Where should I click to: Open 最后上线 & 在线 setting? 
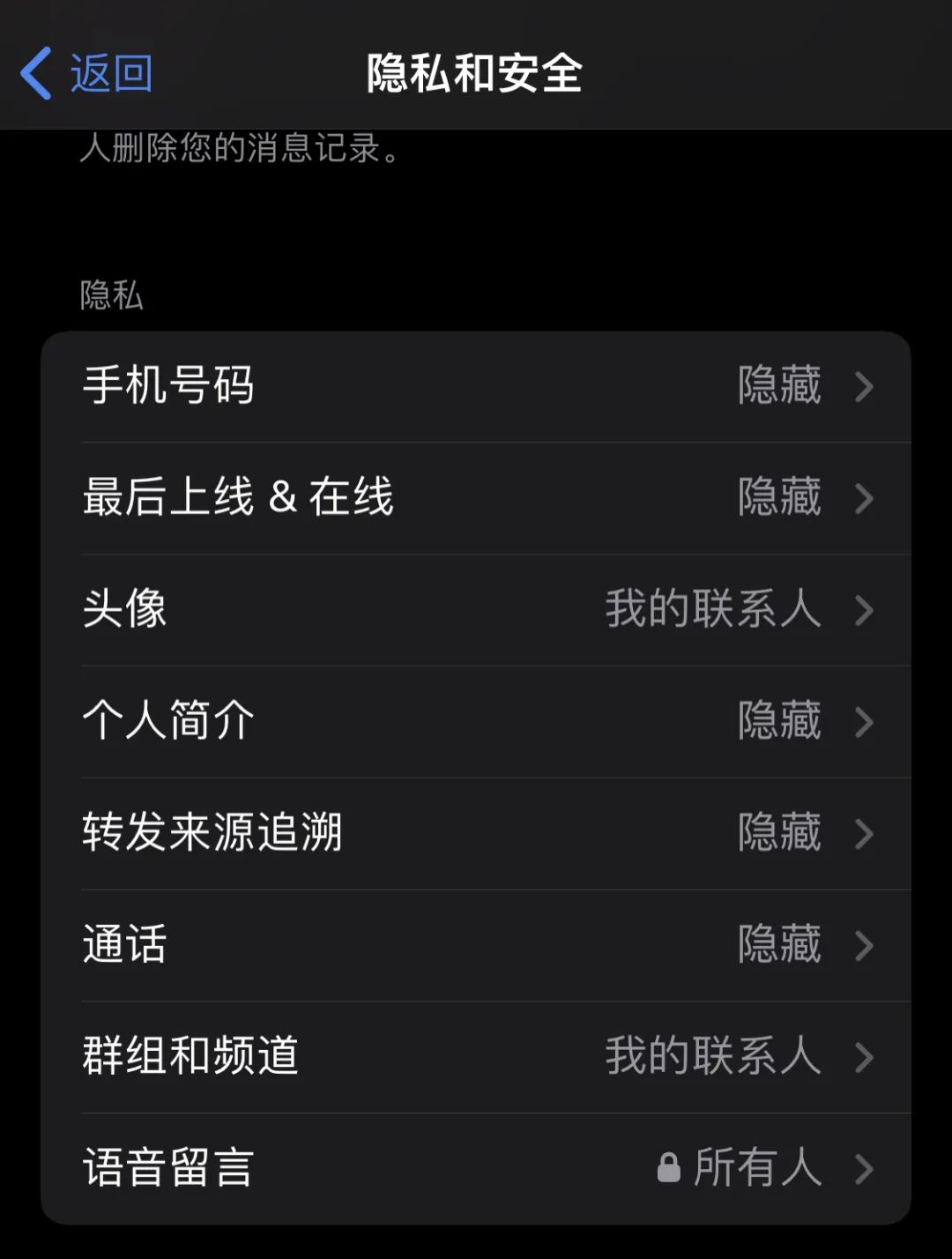click(476, 497)
